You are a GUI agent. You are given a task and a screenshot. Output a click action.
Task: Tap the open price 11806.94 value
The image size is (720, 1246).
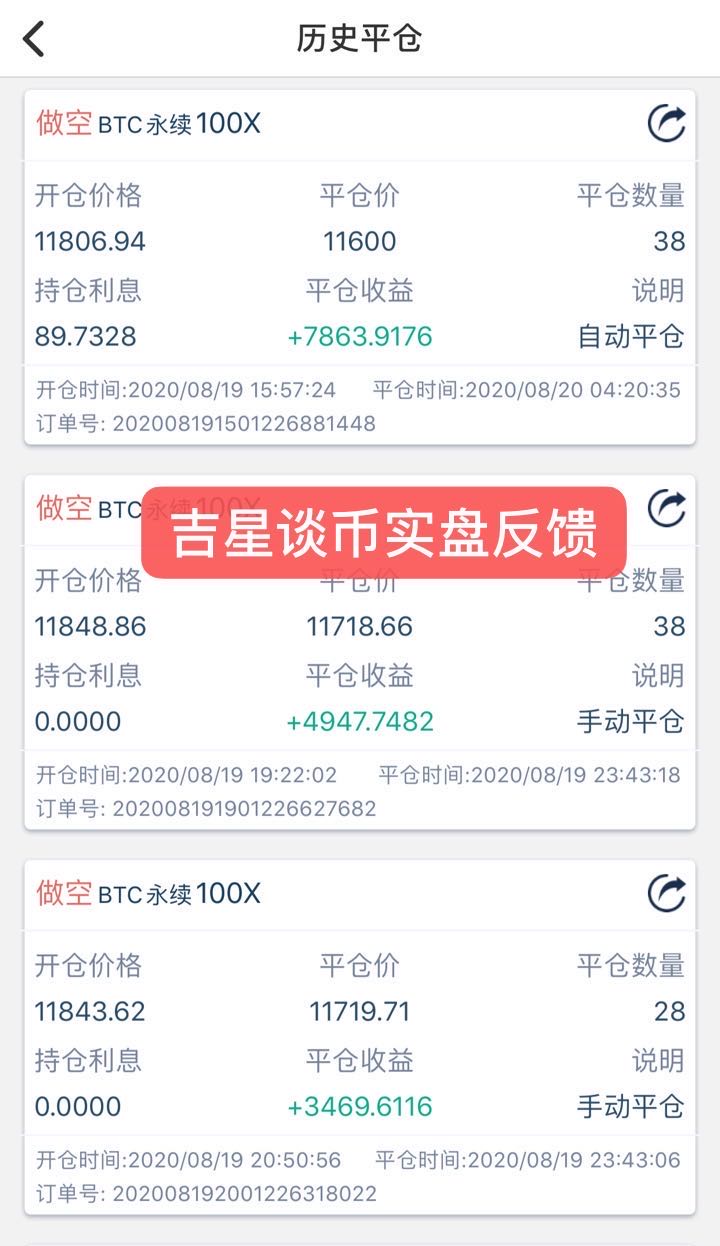coord(89,240)
